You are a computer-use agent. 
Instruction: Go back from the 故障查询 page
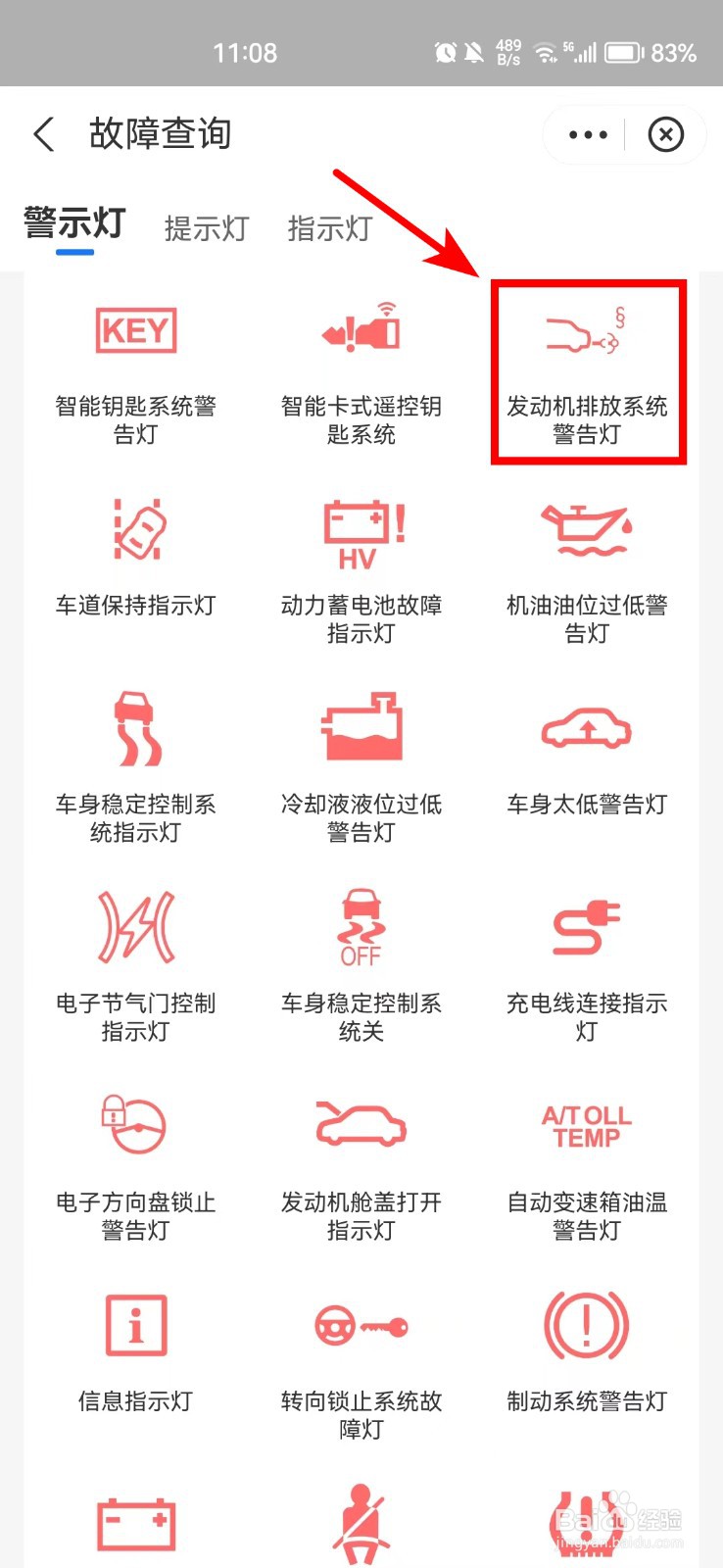click(x=44, y=134)
